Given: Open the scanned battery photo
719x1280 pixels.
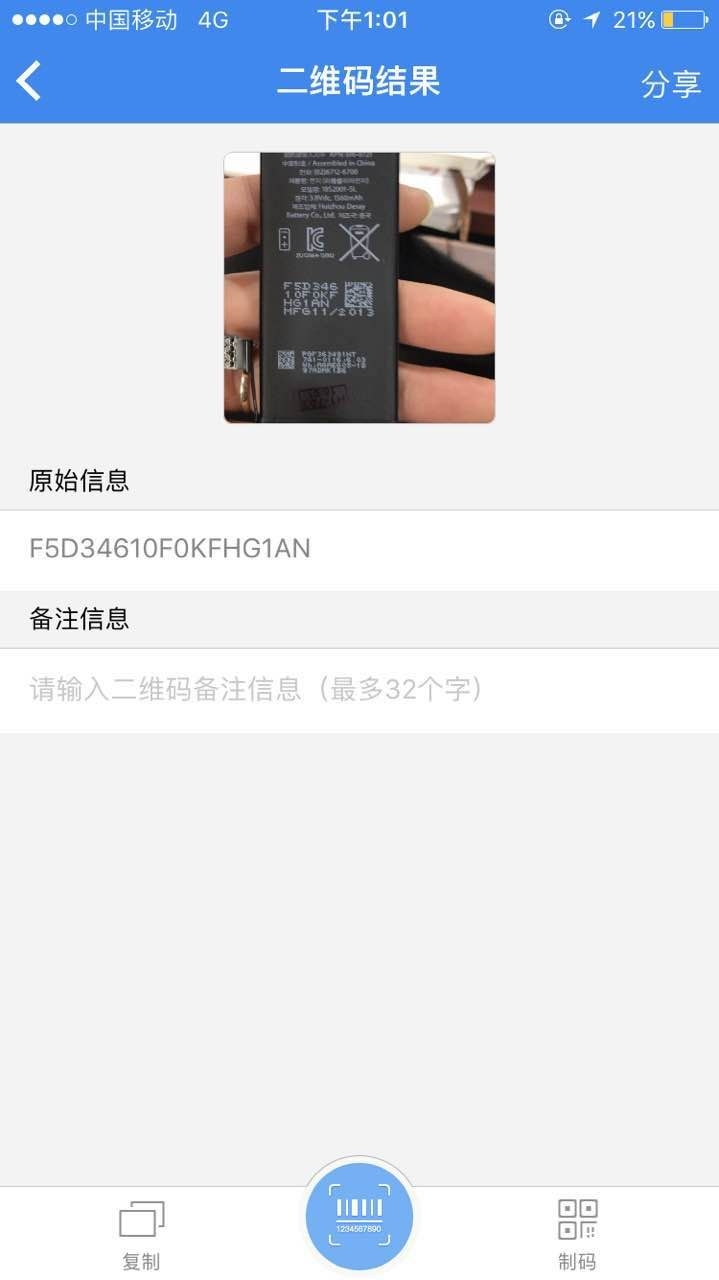Looking at the screenshot, I should (x=359, y=287).
